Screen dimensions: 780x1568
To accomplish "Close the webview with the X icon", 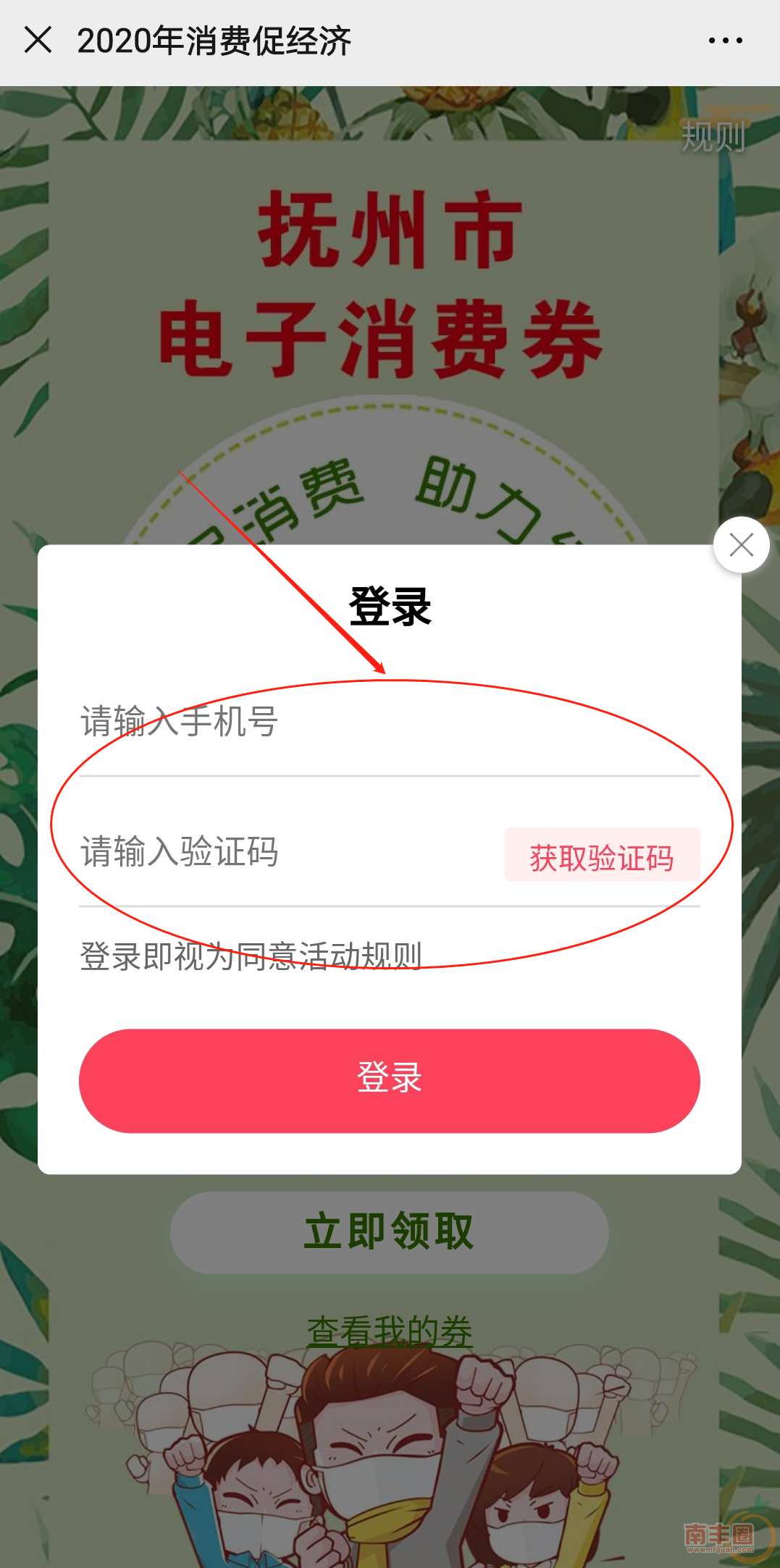I will coord(38,40).
